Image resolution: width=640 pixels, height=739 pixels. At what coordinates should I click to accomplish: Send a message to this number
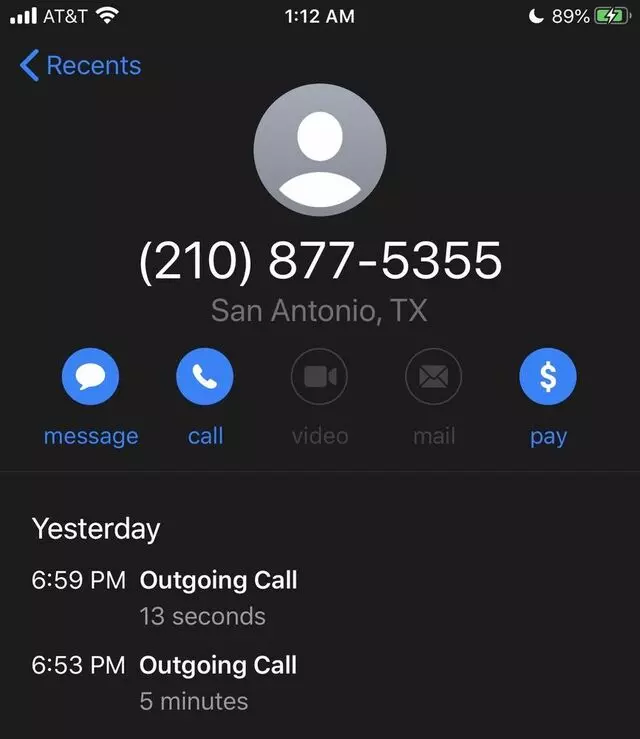(91, 378)
